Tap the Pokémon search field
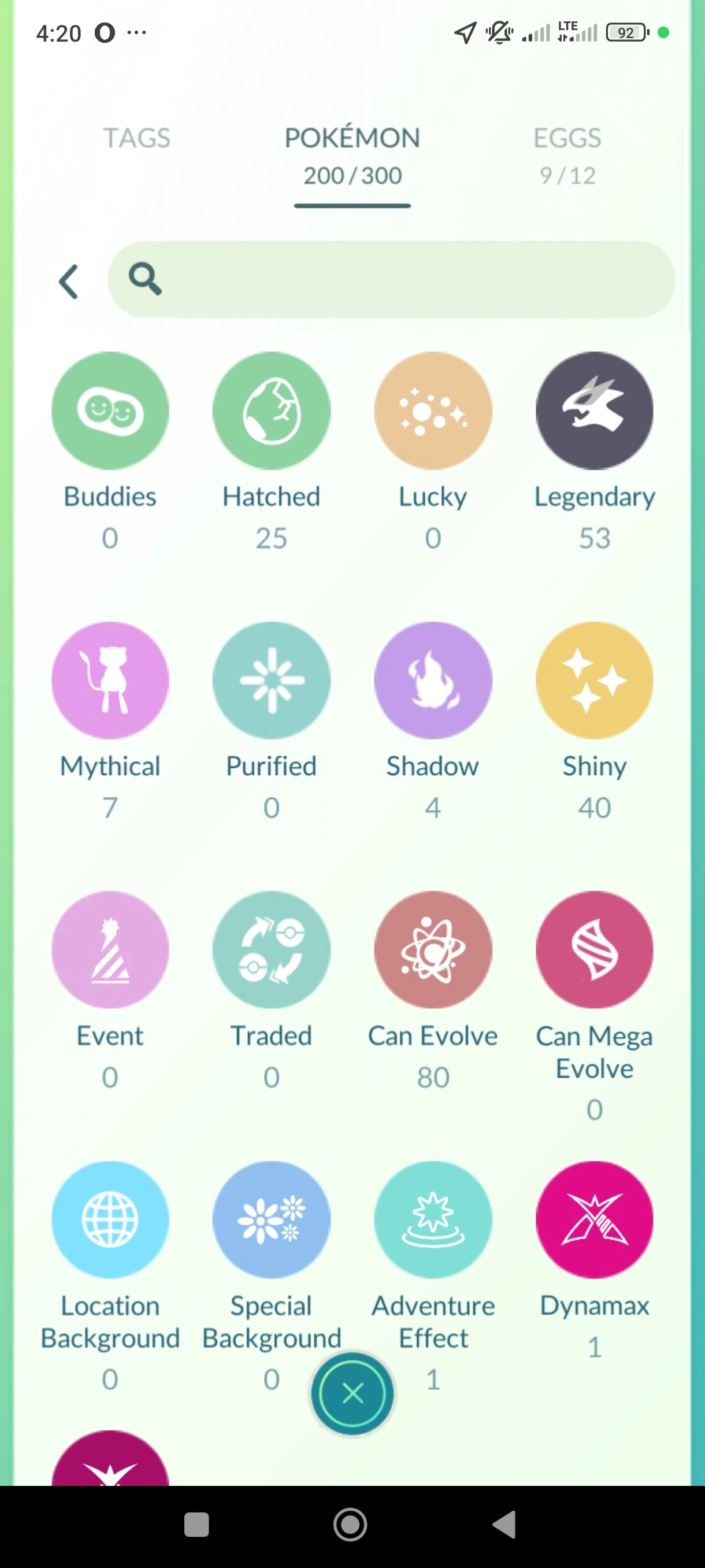Screen dimensions: 705x1568 (402, 279)
